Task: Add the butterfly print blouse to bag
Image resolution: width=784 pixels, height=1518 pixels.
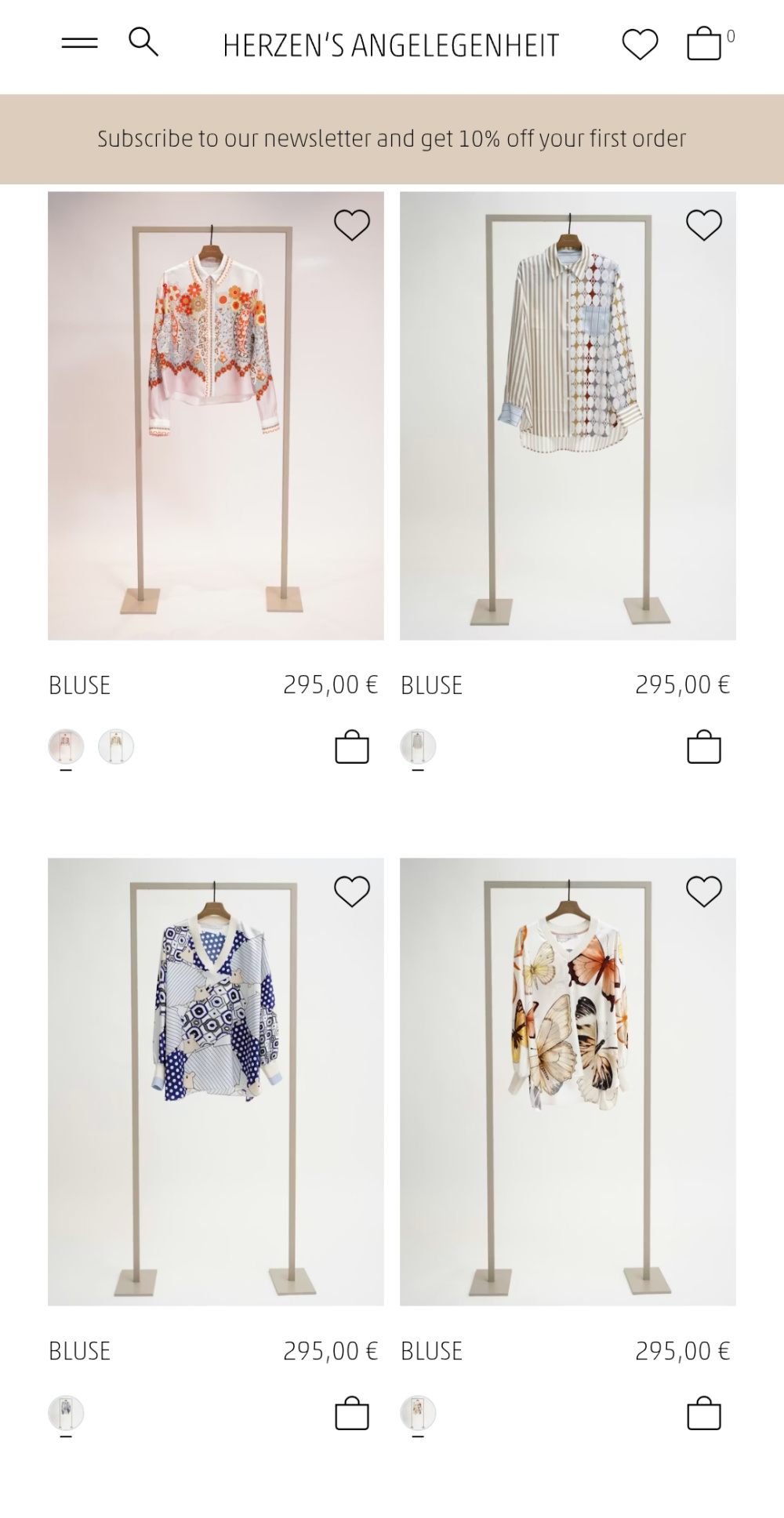Action: [x=704, y=1414]
